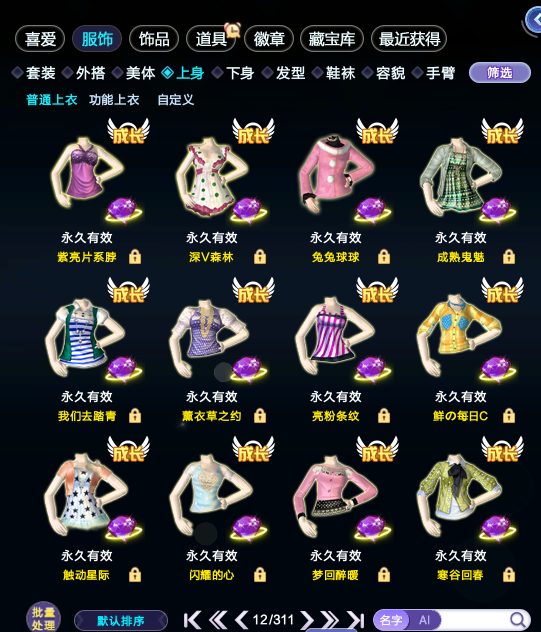Go to the 藏宝库 tab
The width and height of the screenshot is (541, 632).
tap(332, 39)
